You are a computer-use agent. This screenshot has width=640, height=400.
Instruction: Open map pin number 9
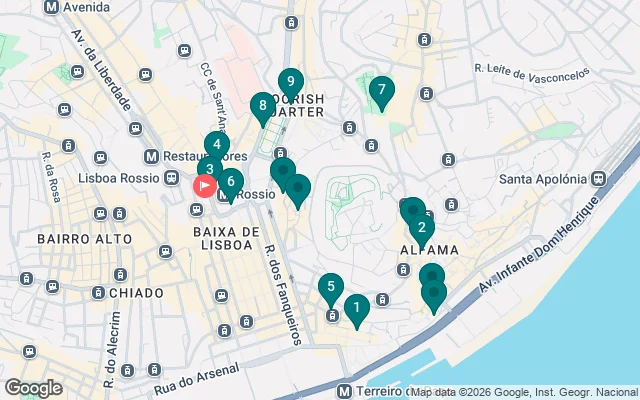(290, 83)
